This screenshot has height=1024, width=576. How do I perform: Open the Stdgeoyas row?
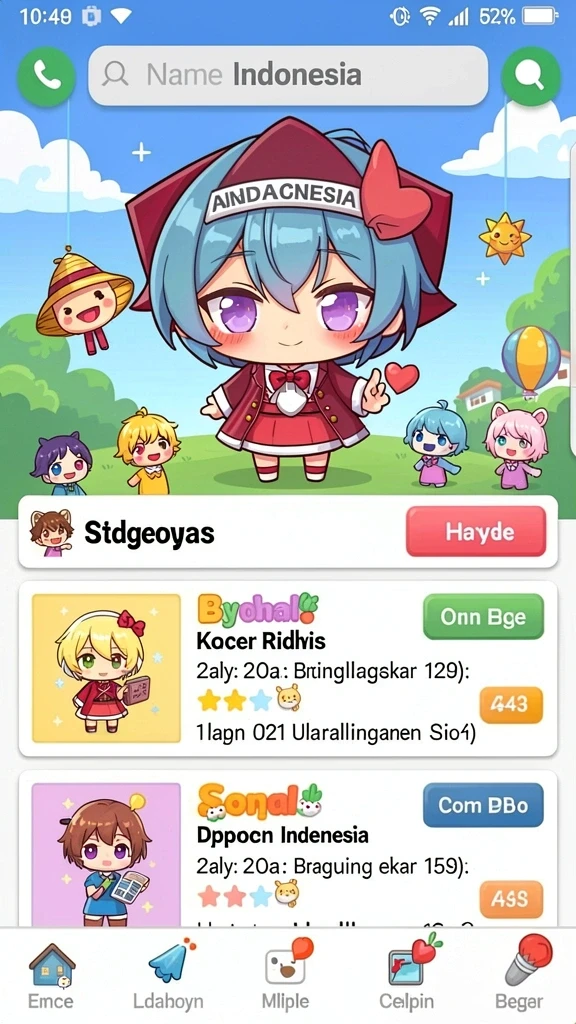pos(288,532)
